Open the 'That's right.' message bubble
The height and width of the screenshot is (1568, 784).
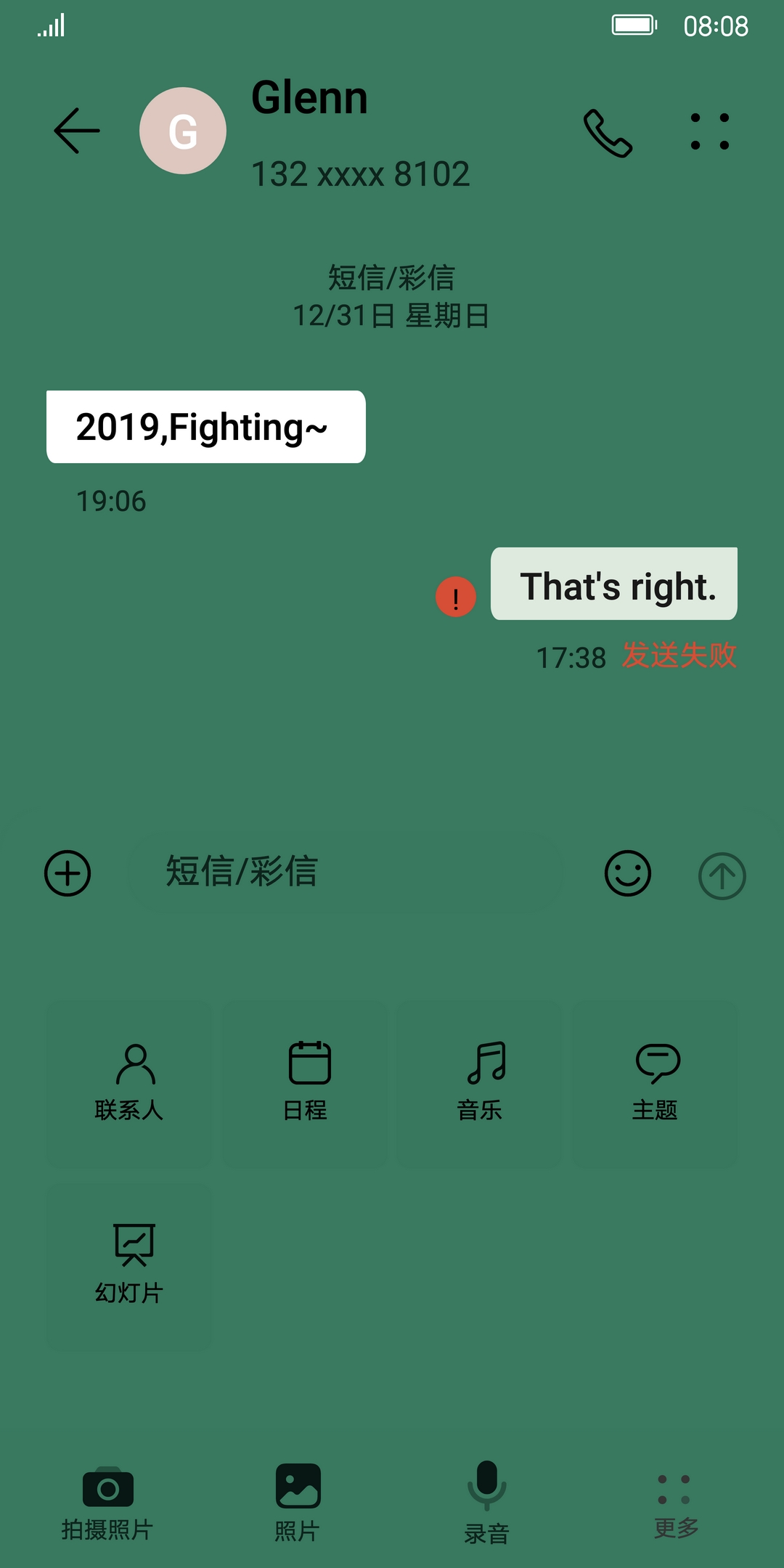point(614,584)
